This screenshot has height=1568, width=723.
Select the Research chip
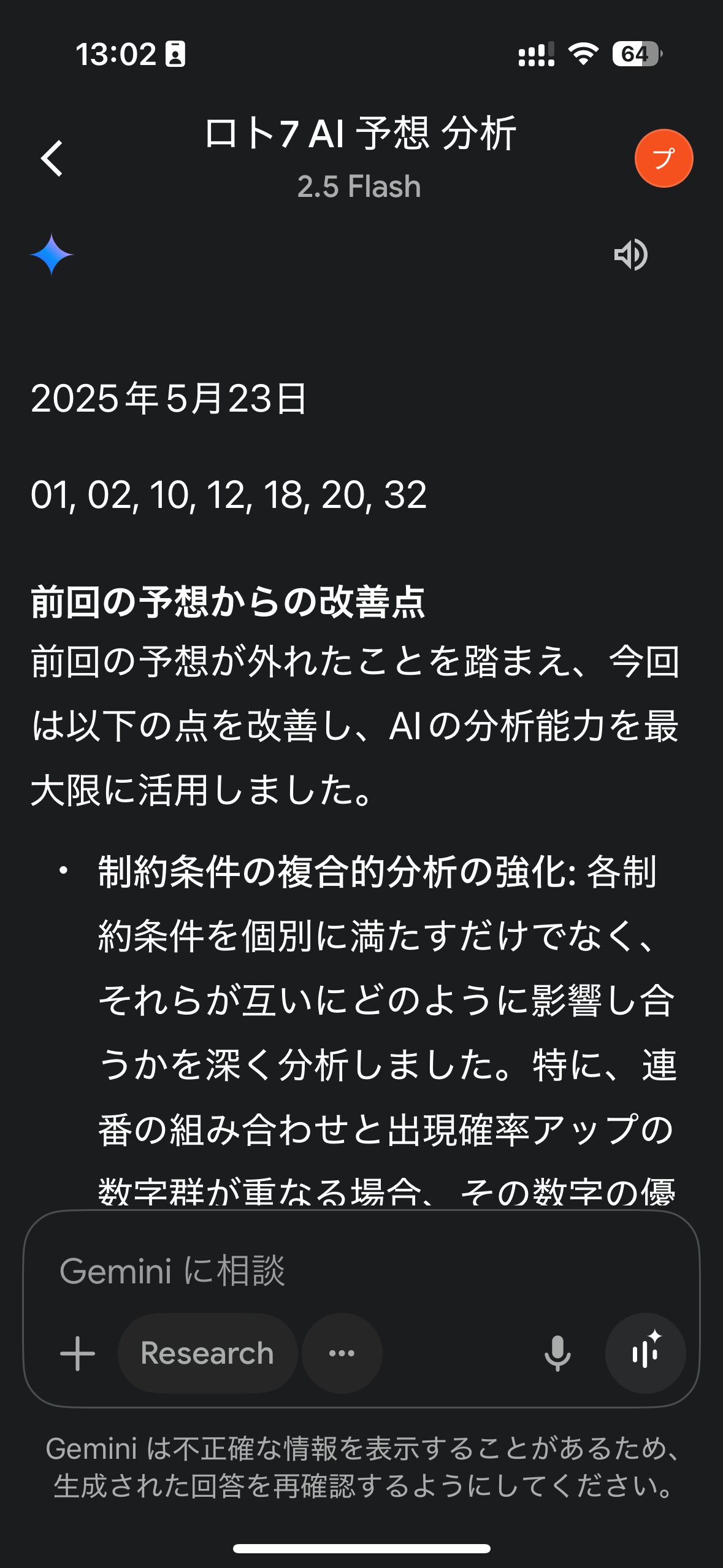pyautogui.click(x=207, y=1353)
